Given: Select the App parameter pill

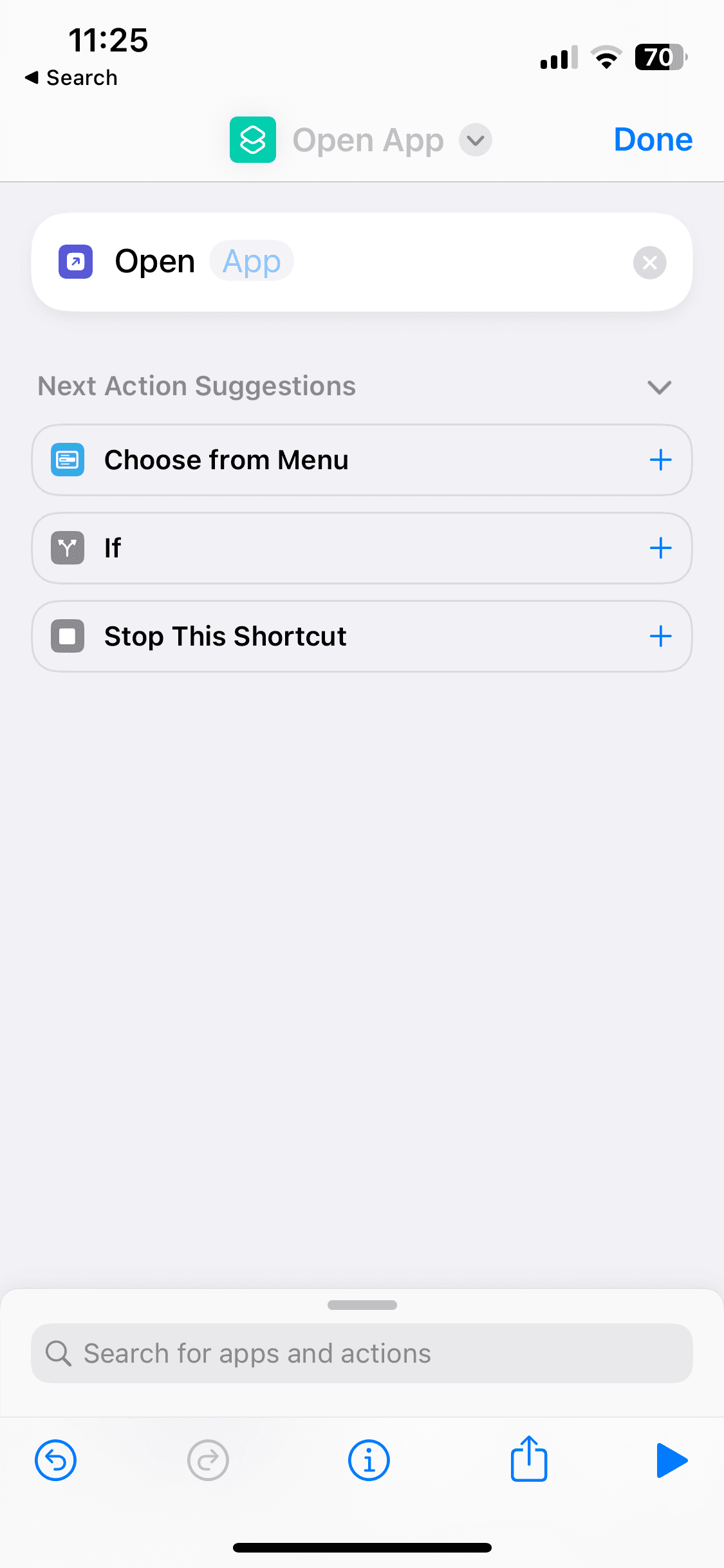Looking at the screenshot, I should click(251, 261).
